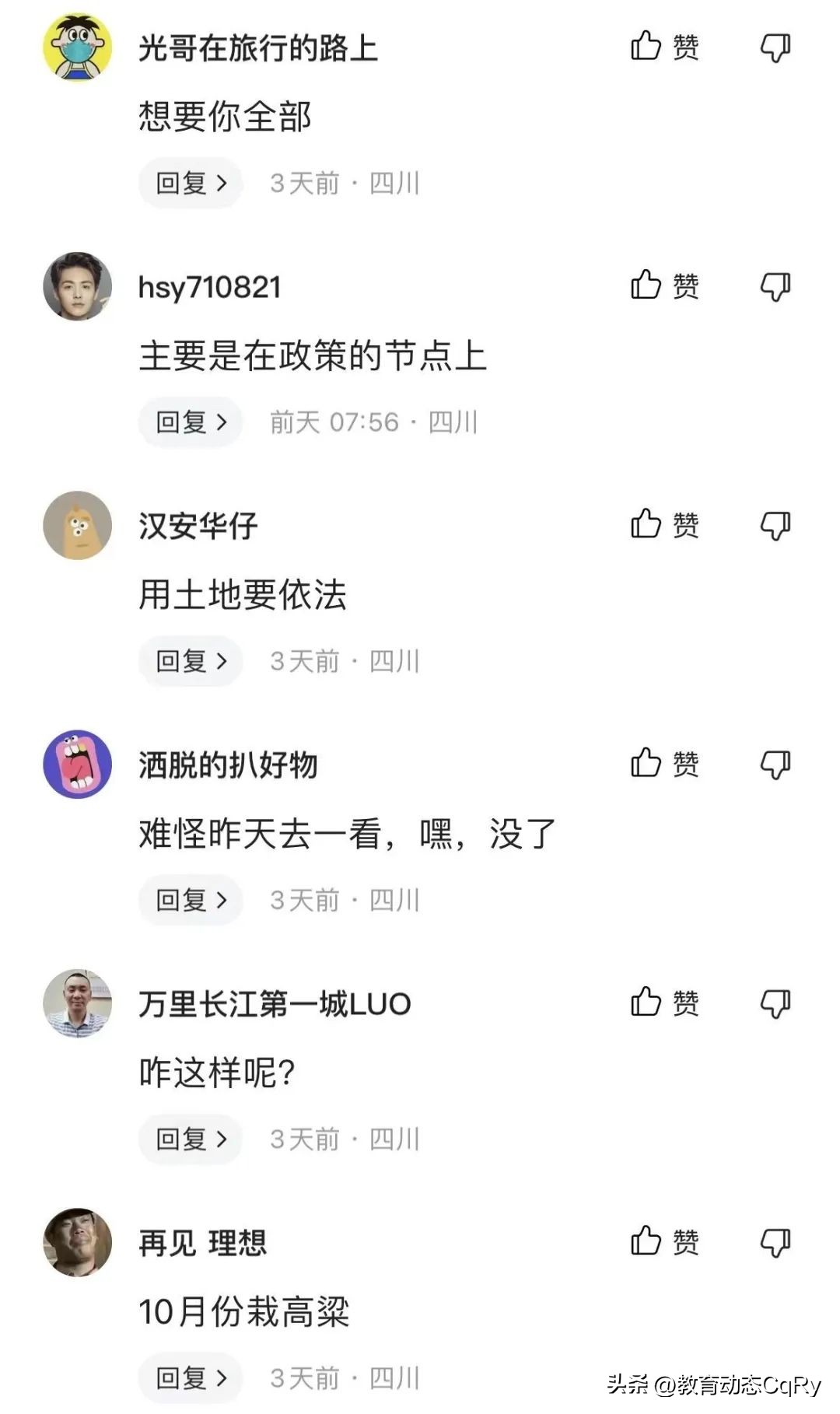840x1414 pixels.
Task: Like 光哥在旅行的路上's comment
Action: pos(665,48)
